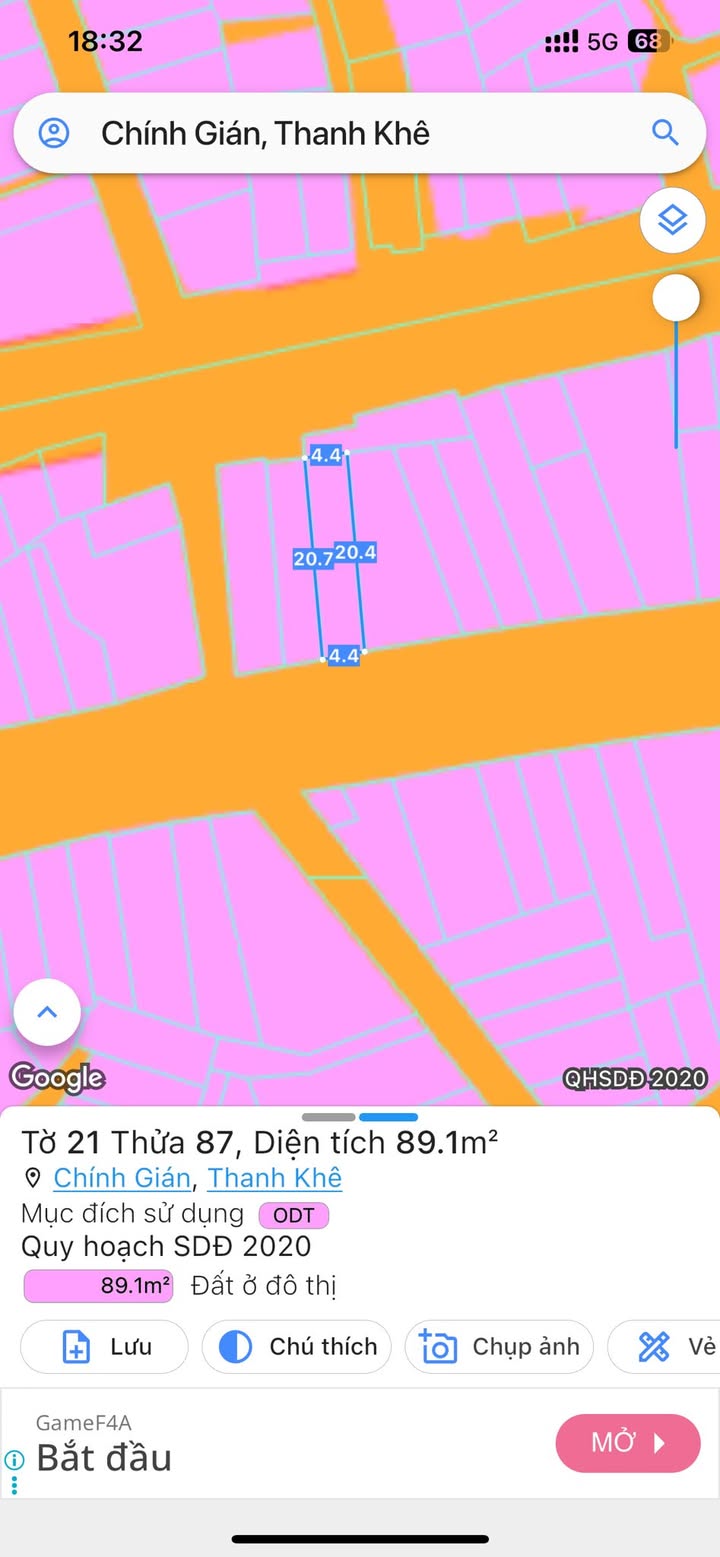Image resolution: width=720 pixels, height=1557 pixels.
Task: Open the Thanh Khê district link
Action: click(275, 1178)
